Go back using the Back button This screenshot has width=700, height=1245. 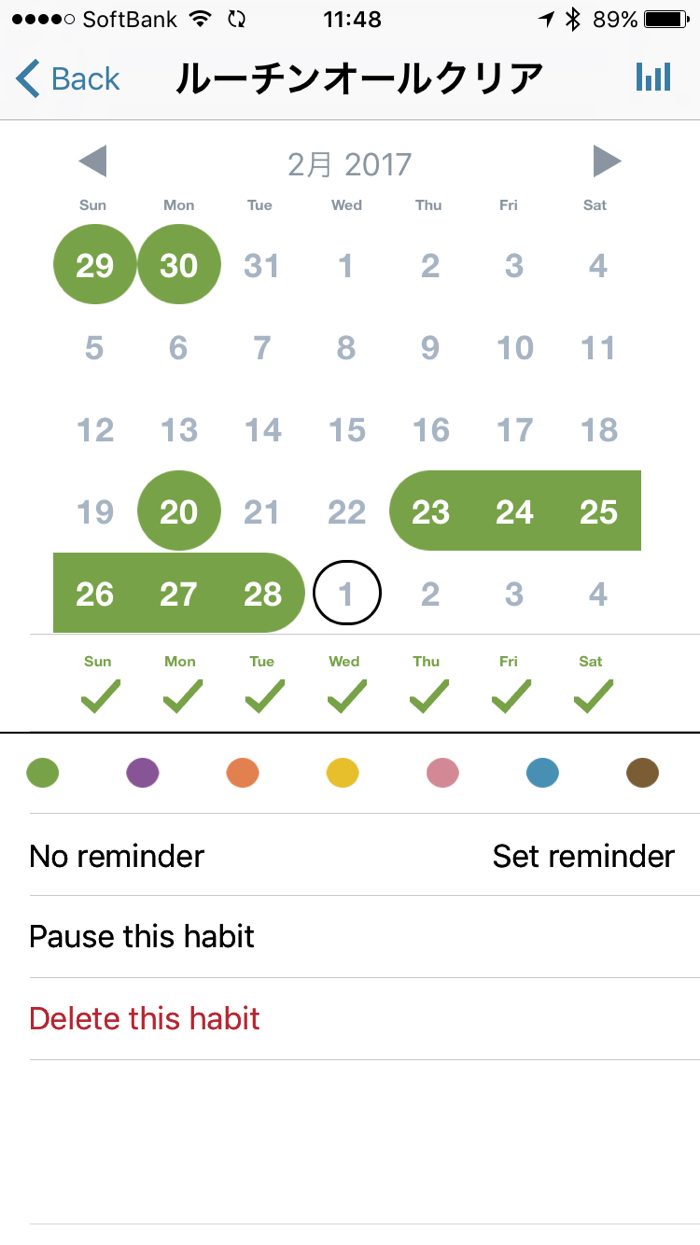68,79
